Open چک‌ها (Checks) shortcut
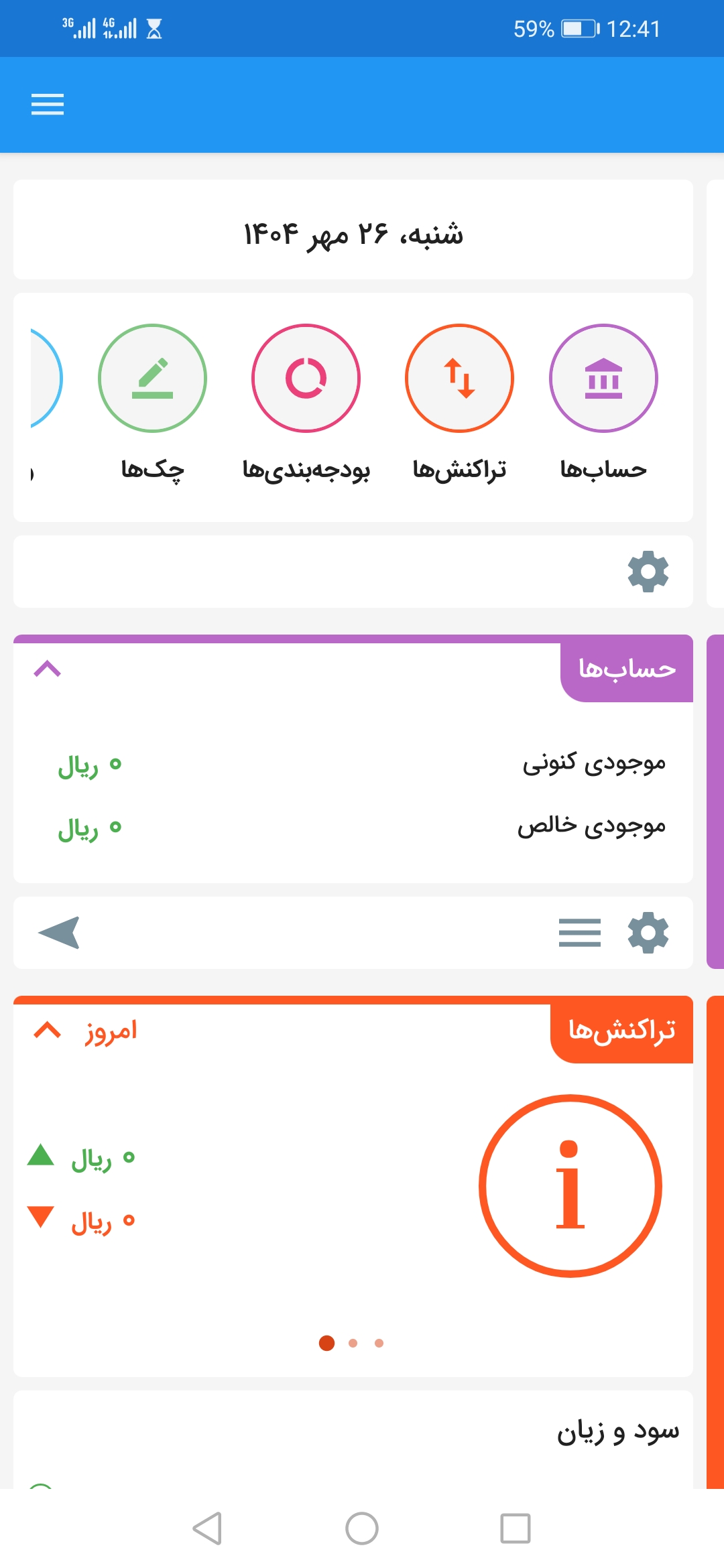Image resolution: width=724 pixels, height=1568 pixels. tap(152, 379)
